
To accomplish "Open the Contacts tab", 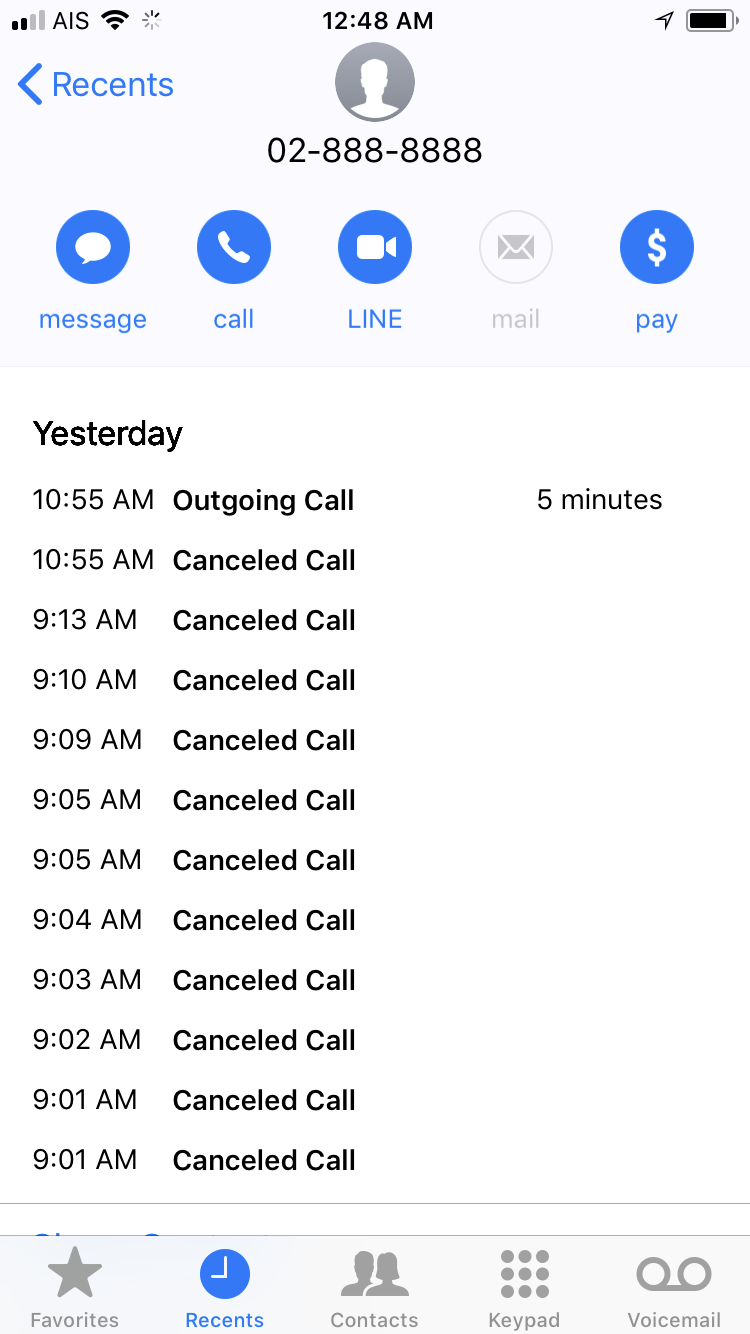I will pos(375,1288).
